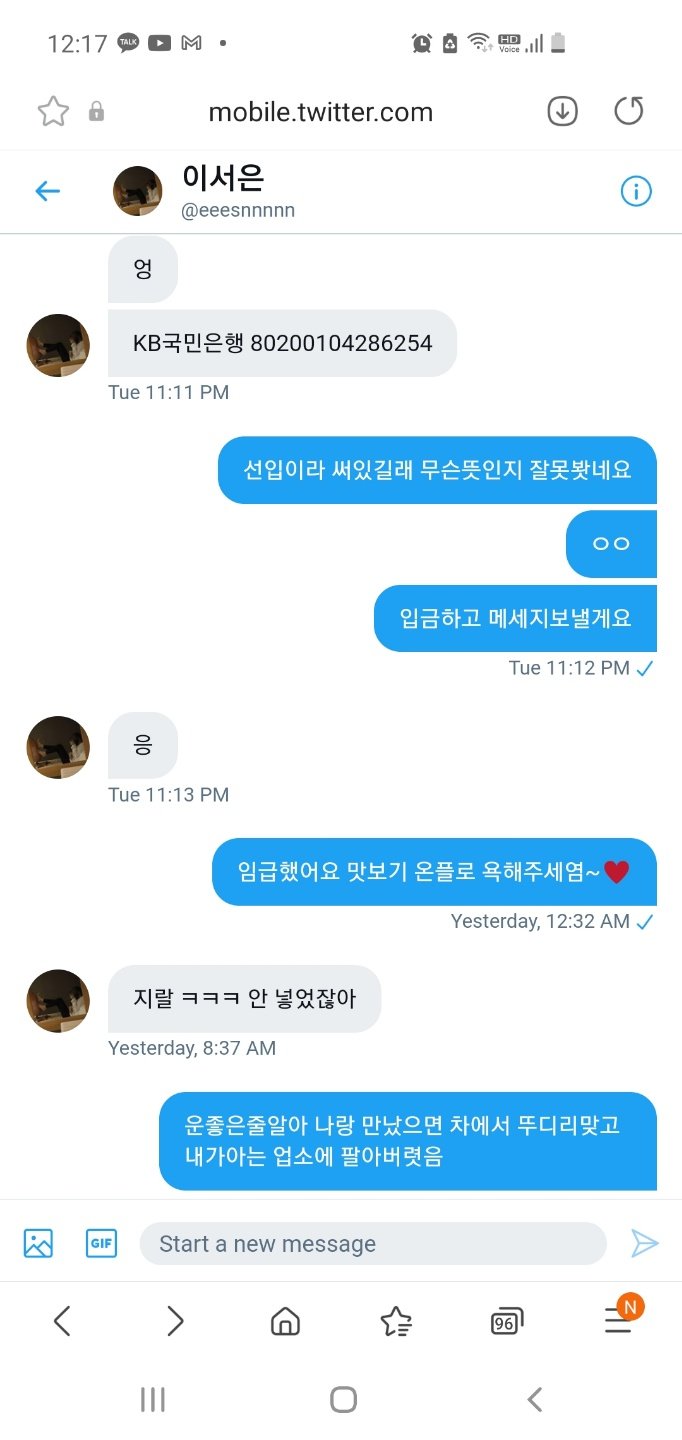Return to the phone home screen

[343, 1399]
